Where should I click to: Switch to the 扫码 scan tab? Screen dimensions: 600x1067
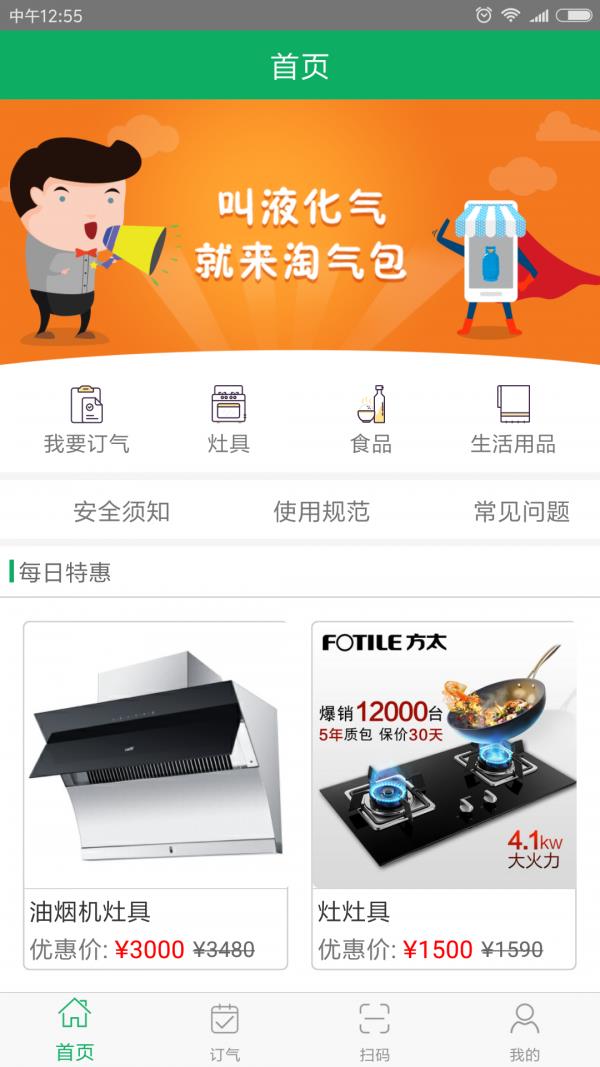374,1030
